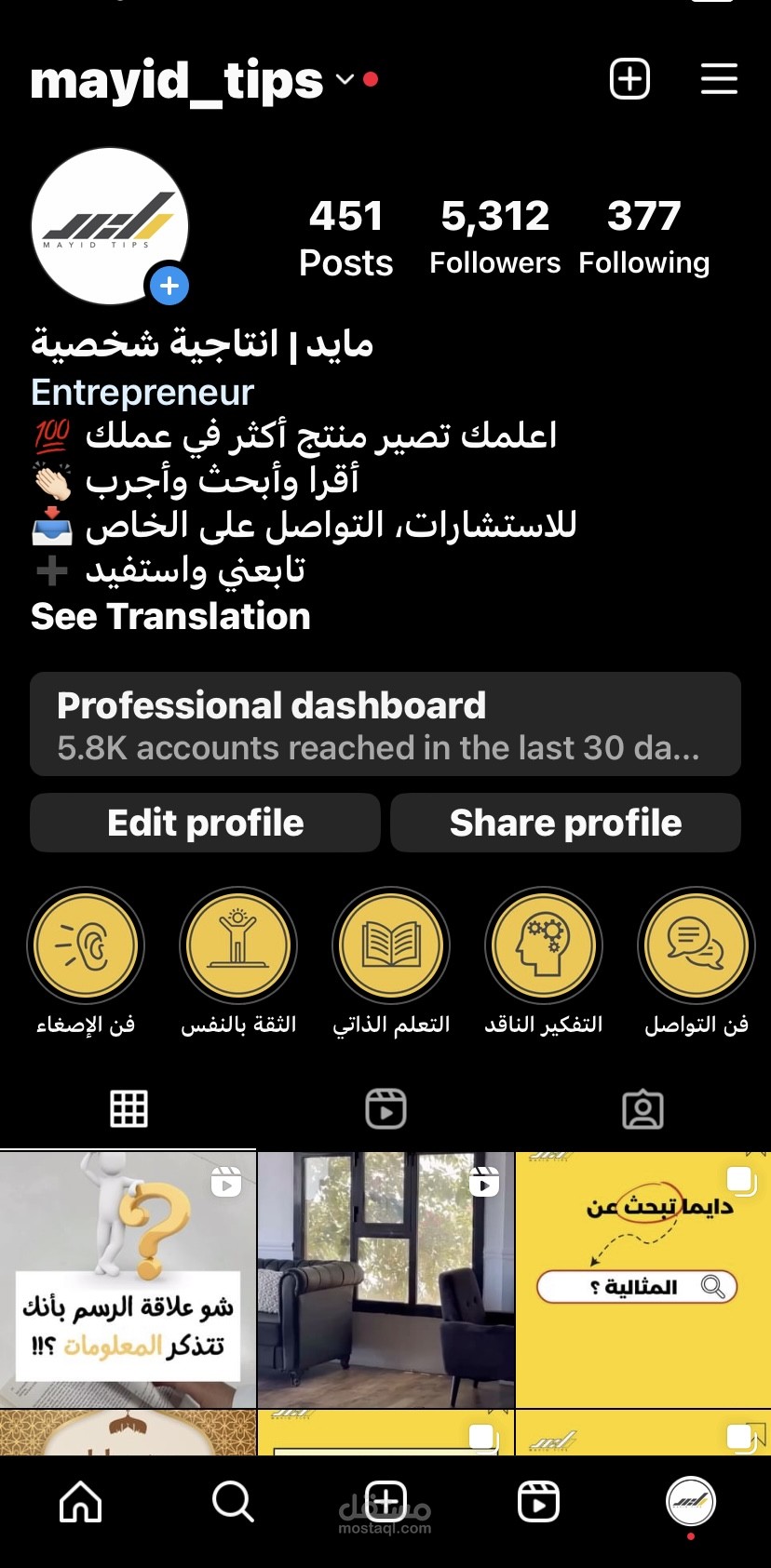Open the hamburger menu

tap(719, 79)
